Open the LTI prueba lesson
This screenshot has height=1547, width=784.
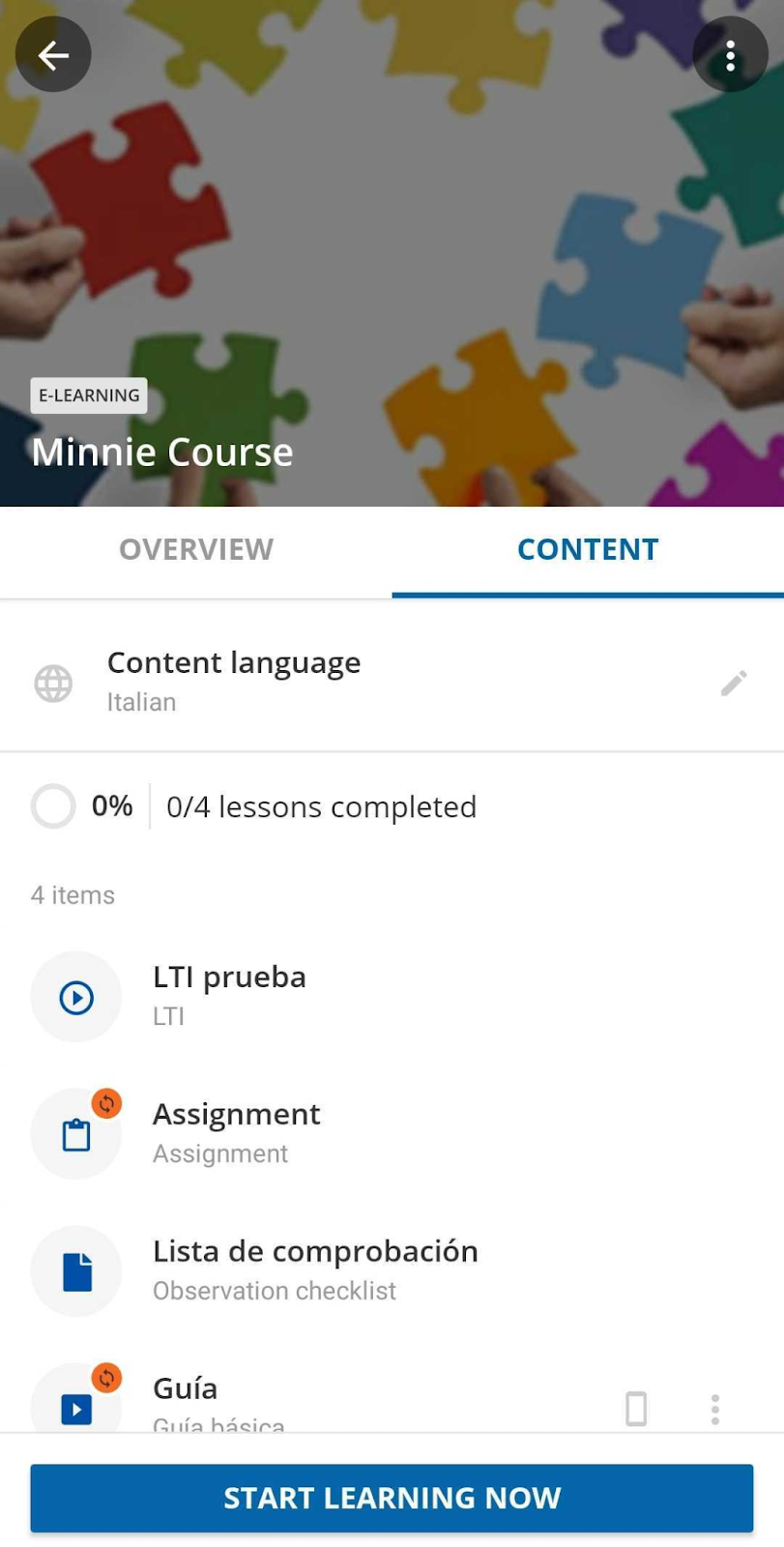click(229, 995)
